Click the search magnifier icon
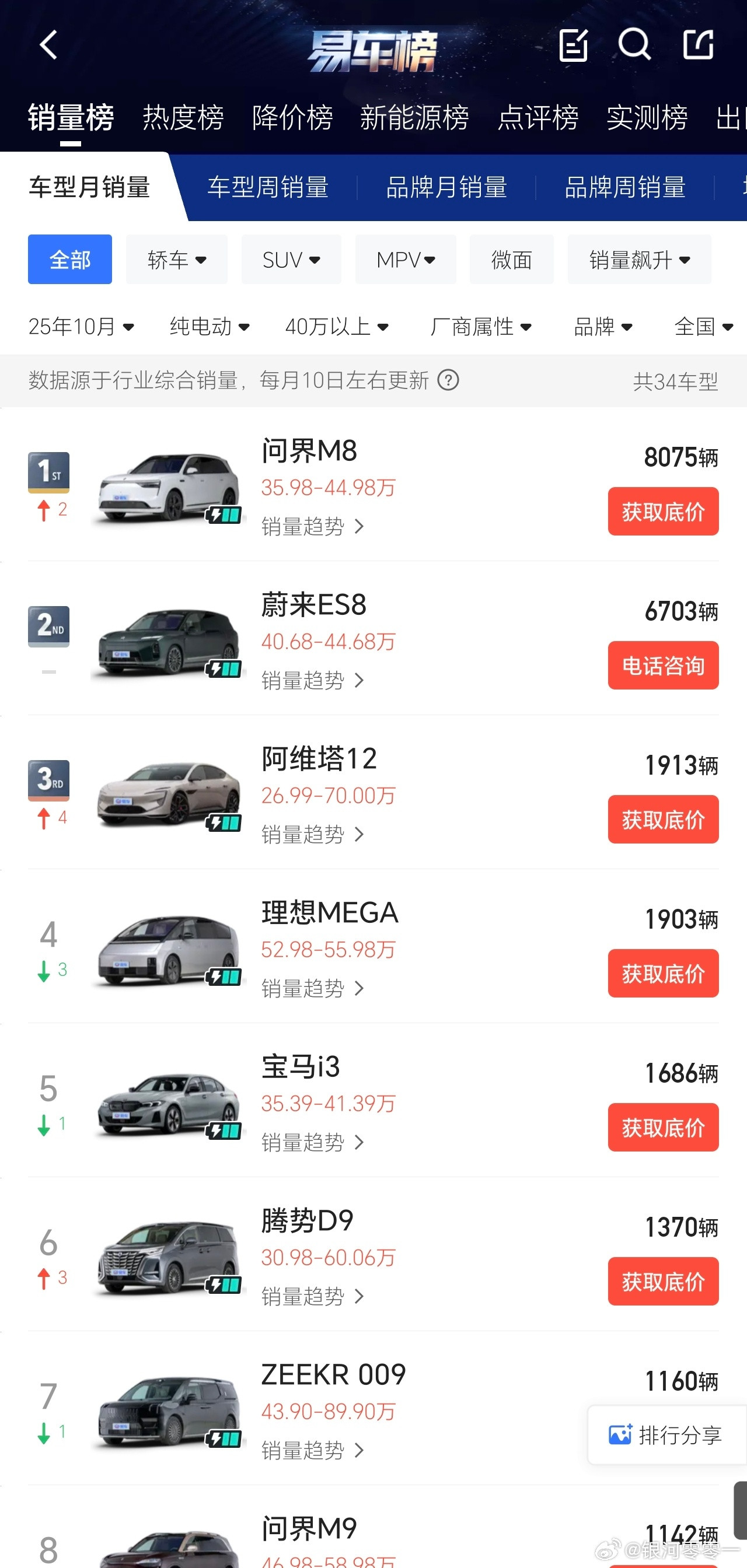 tap(635, 45)
